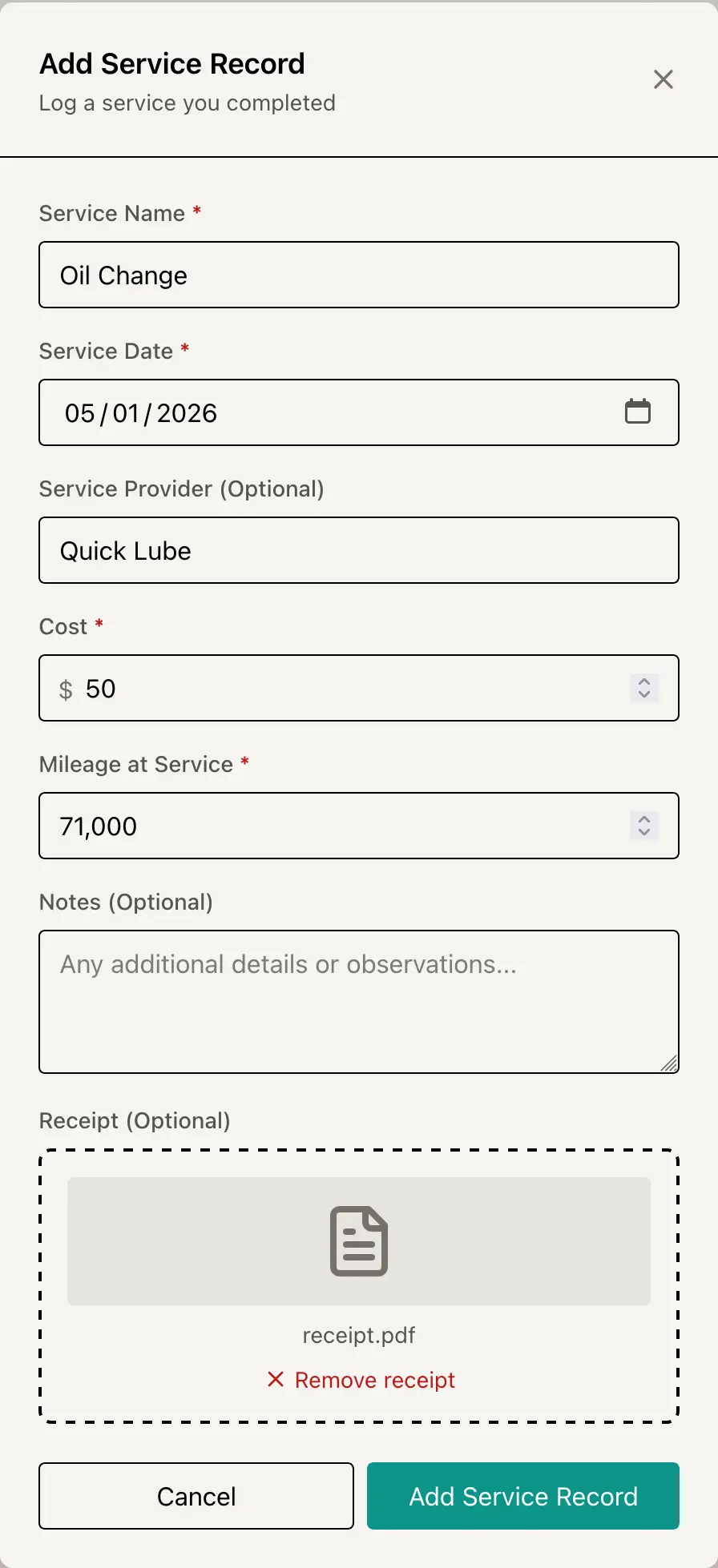Close the Add Service Record dialog
Image resolution: width=718 pixels, height=1568 pixels.
(664, 79)
